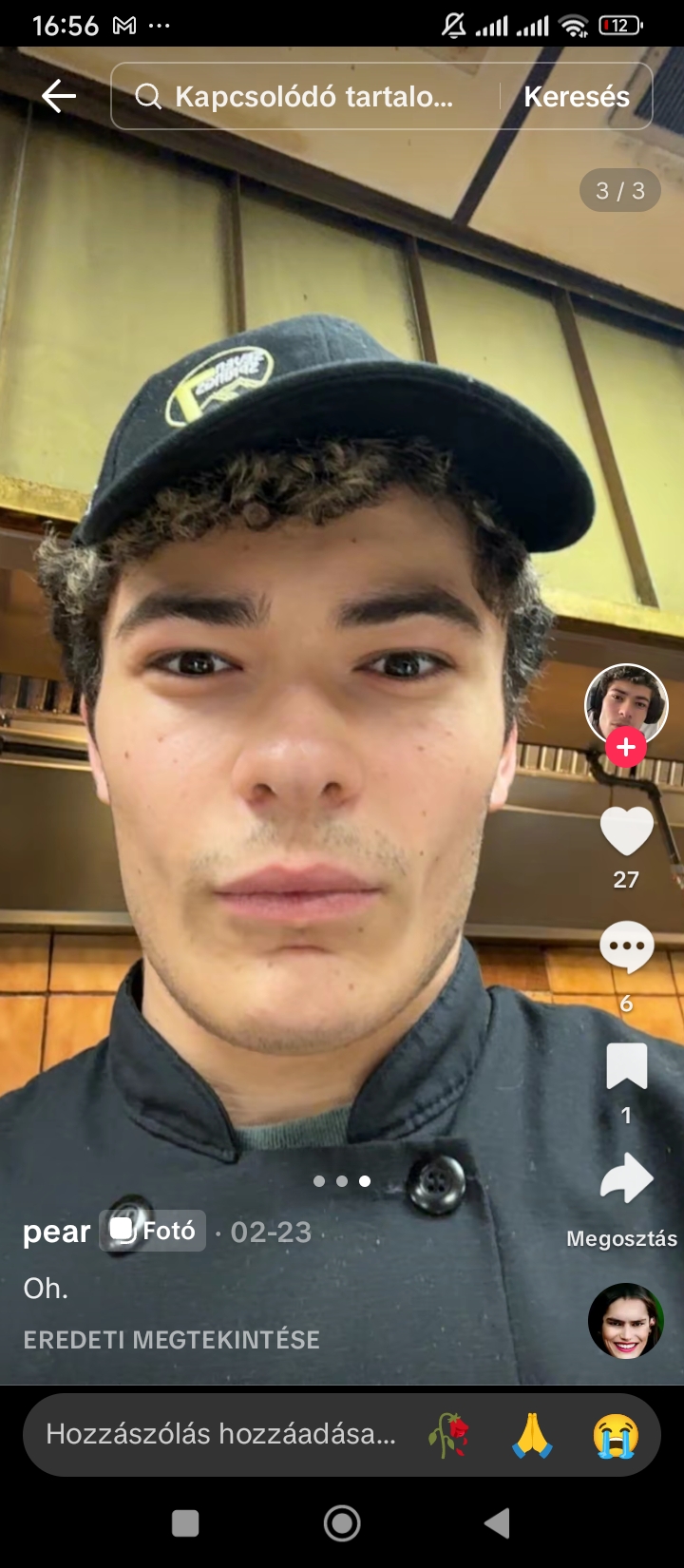The height and width of the screenshot is (1568, 684).
Task: Insert the wilted rose emoji
Action: pyautogui.click(x=448, y=1435)
